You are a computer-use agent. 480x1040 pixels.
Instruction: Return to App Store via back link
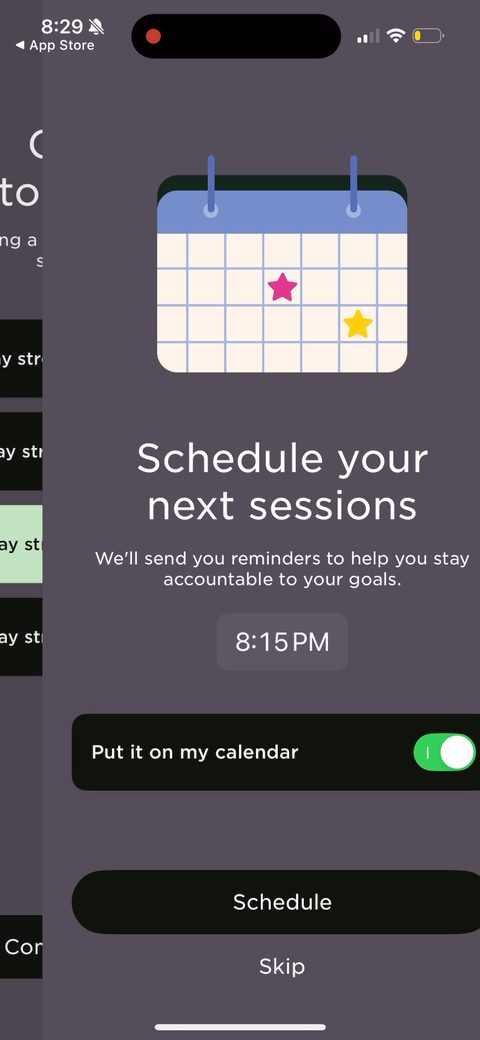[55, 46]
